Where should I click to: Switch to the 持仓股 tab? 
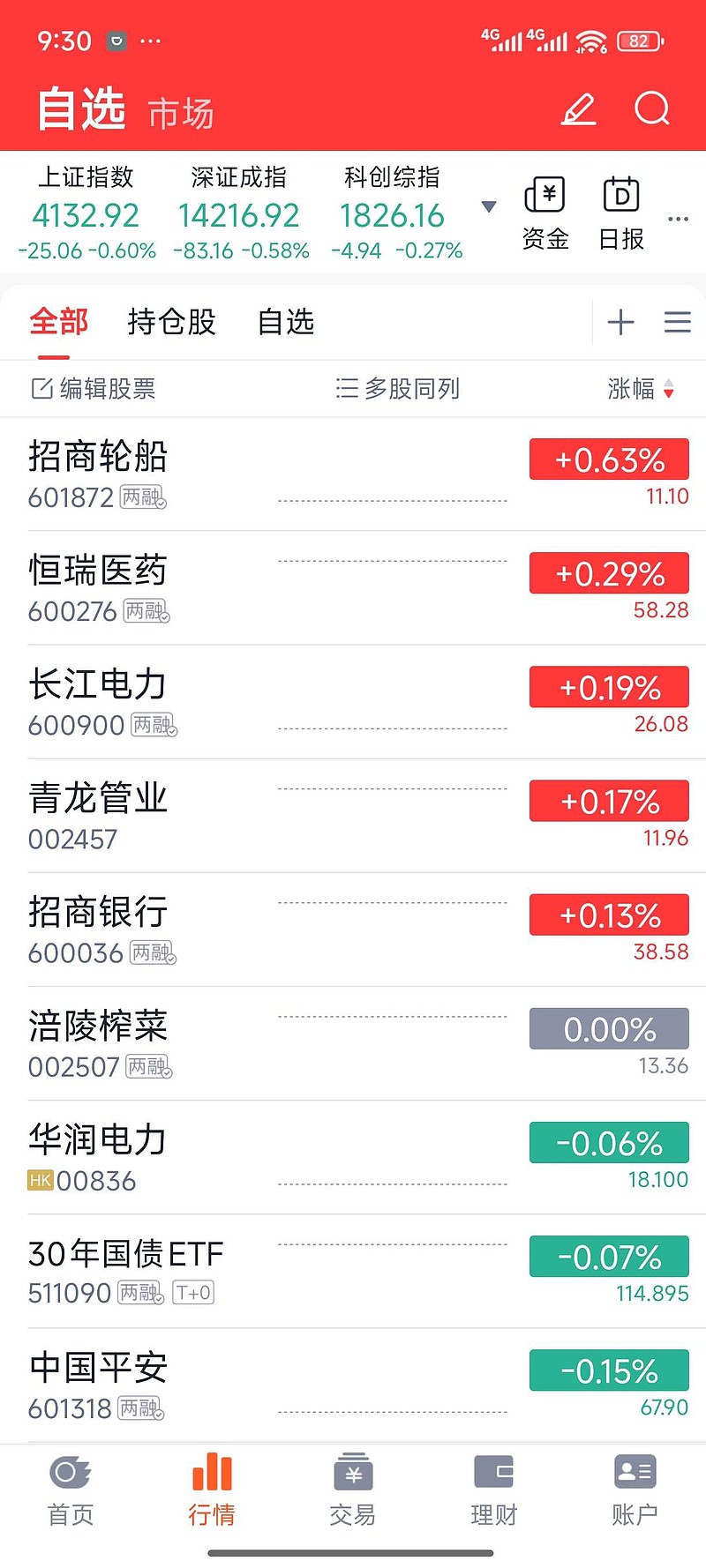tap(171, 322)
